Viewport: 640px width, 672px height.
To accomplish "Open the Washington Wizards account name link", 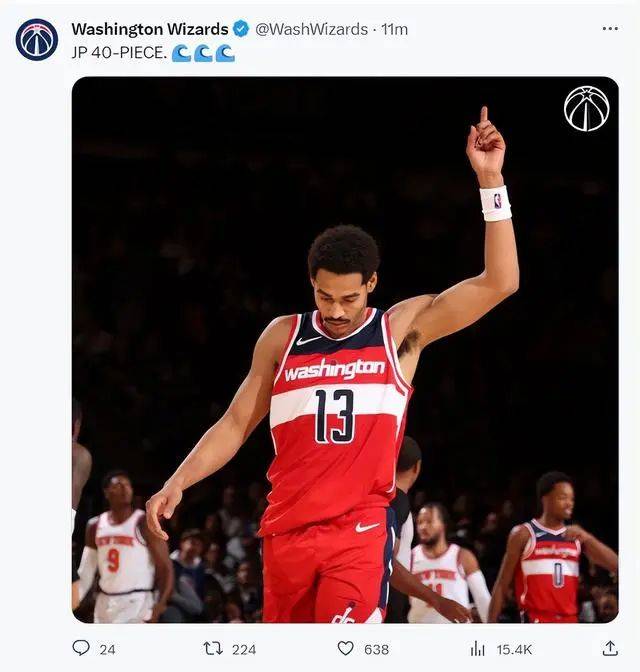I will point(150,29).
